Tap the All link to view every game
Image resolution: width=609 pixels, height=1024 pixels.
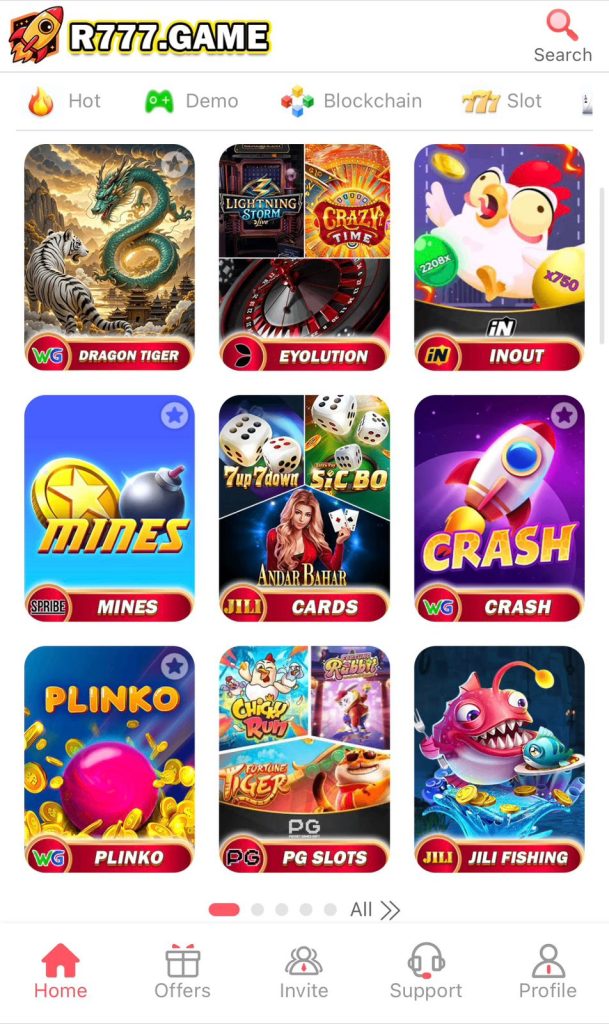coord(374,910)
